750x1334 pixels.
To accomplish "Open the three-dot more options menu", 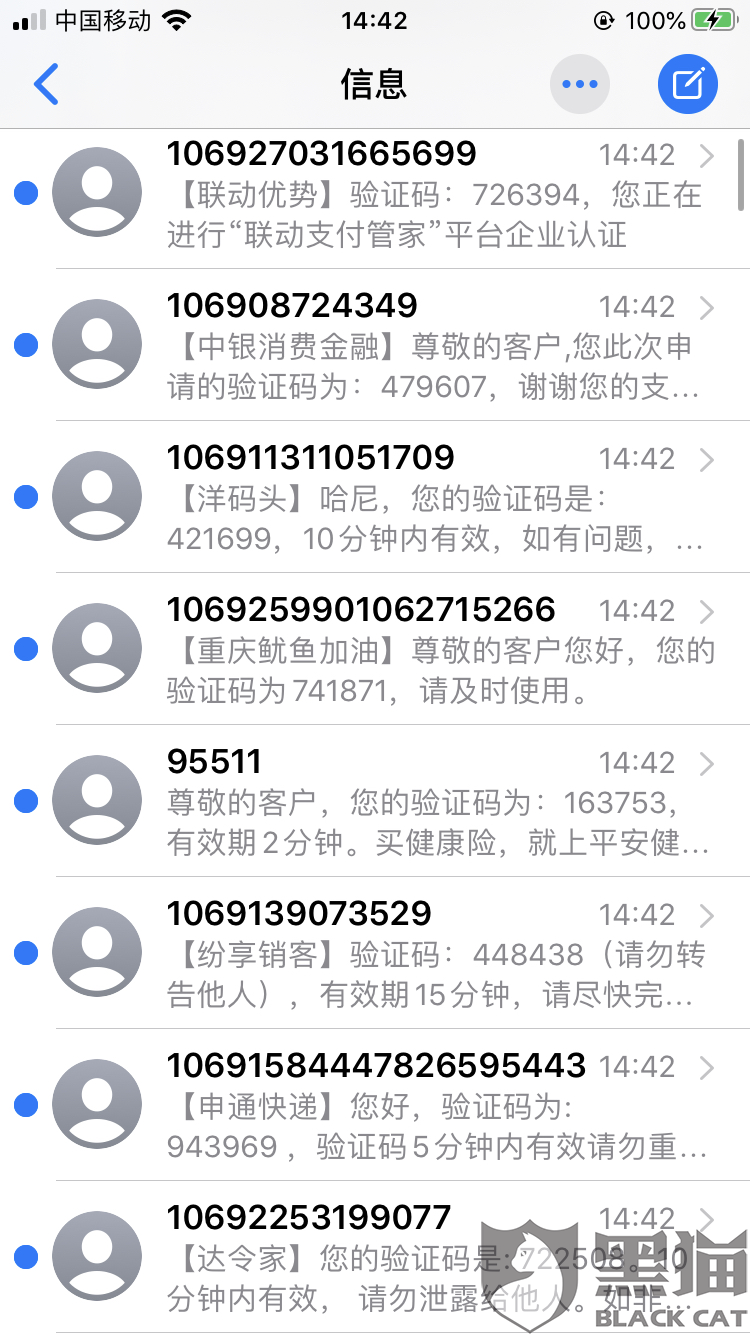I will [580, 84].
